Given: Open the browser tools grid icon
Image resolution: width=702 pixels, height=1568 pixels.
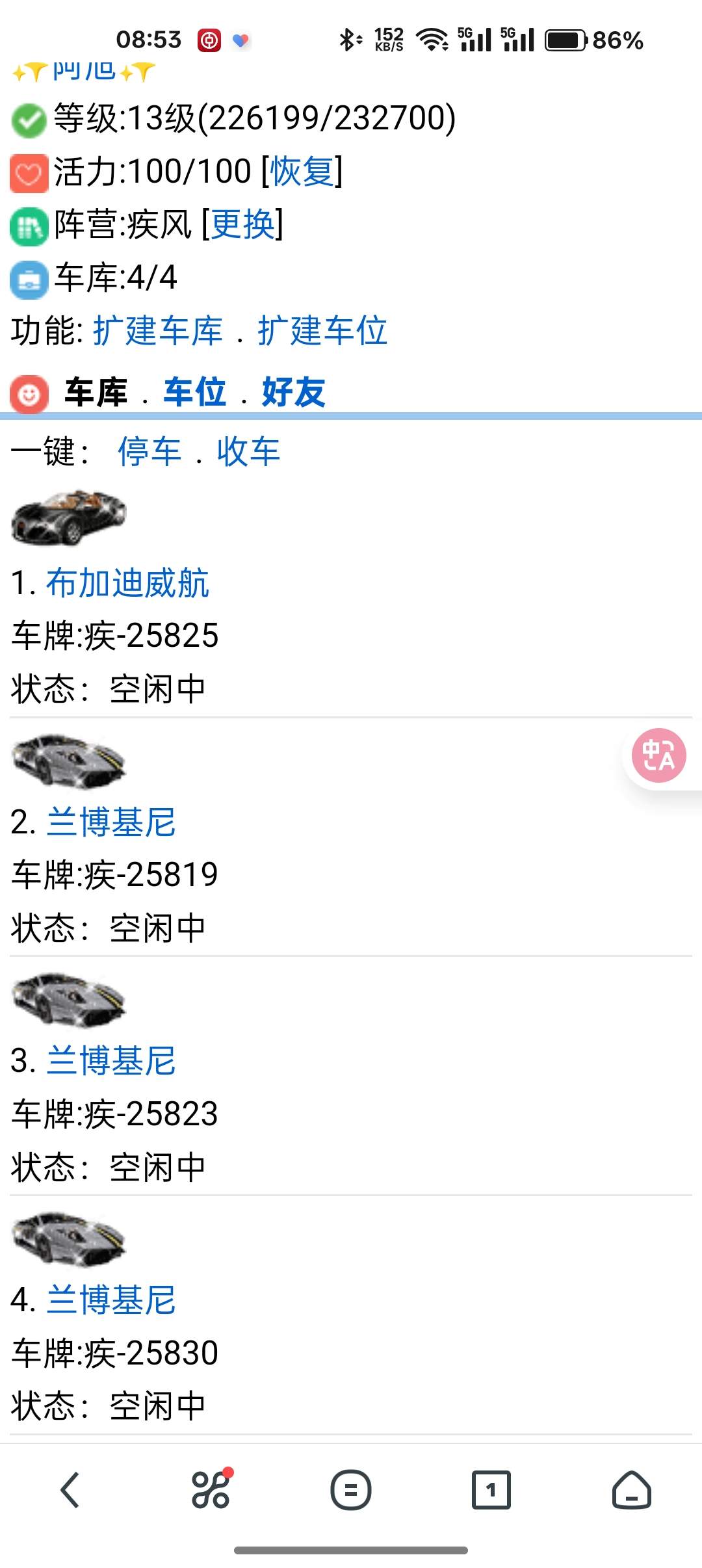Looking at the screenshot, I should click(211, 1489).
